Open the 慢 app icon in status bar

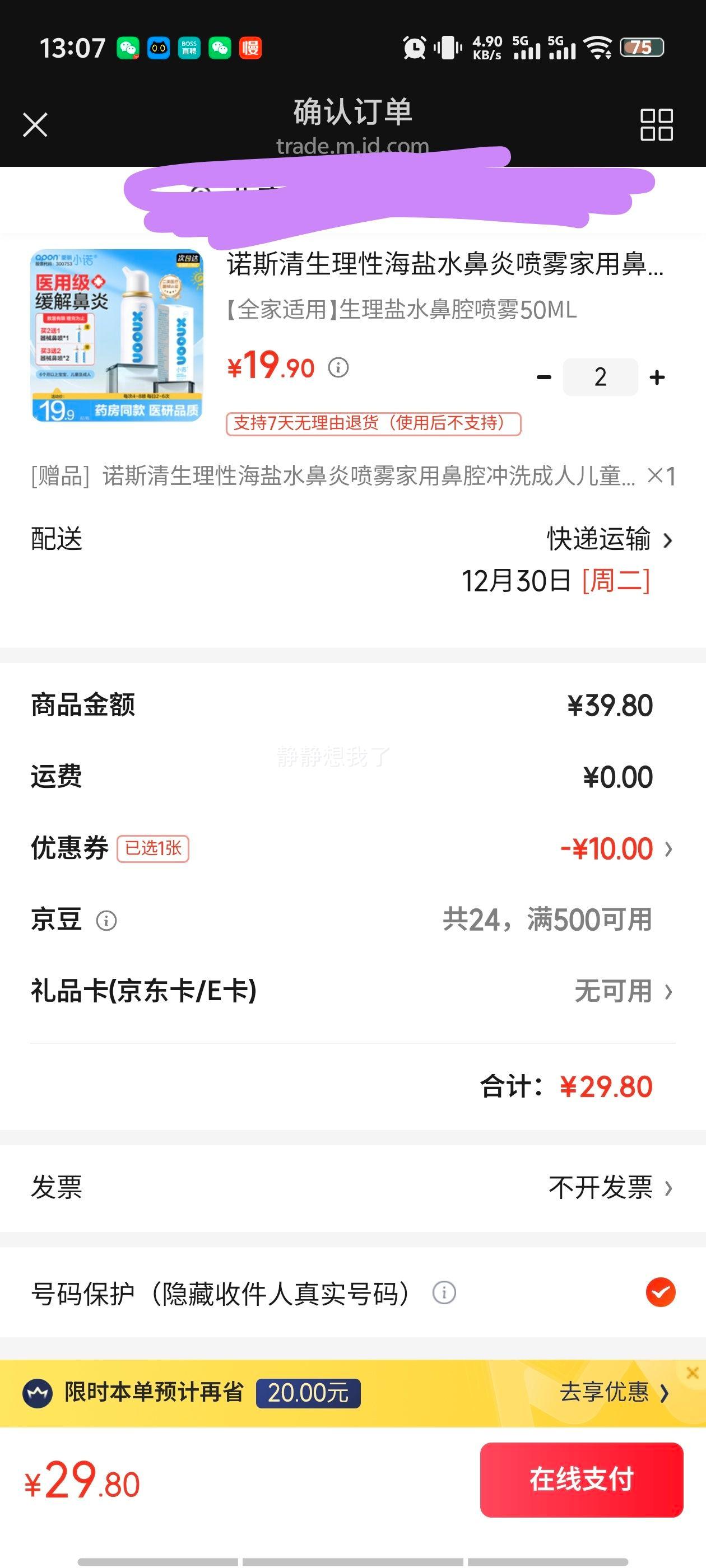[x=252, y=48]
